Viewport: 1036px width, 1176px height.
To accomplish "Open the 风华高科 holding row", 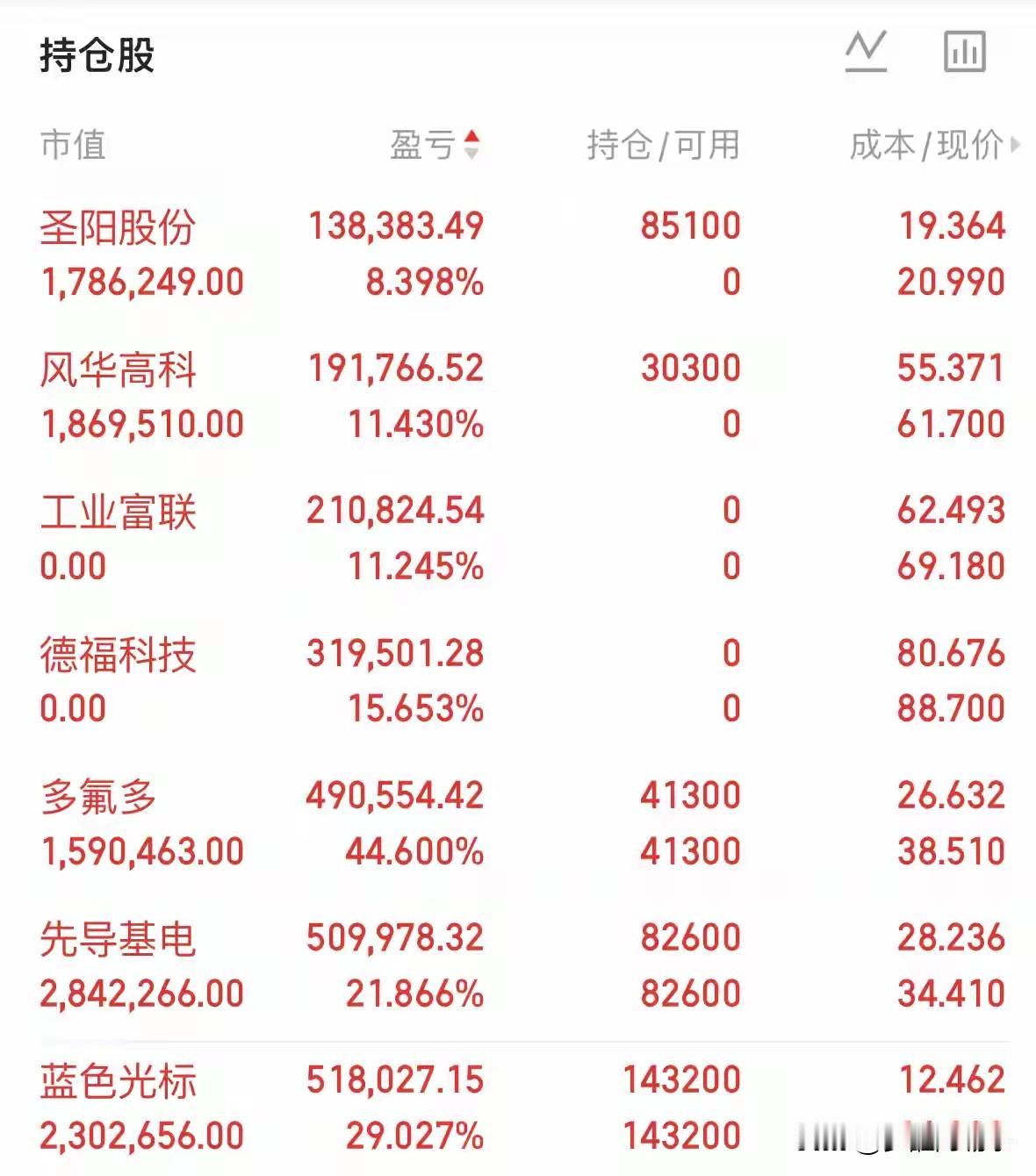I will pos(523,396).
